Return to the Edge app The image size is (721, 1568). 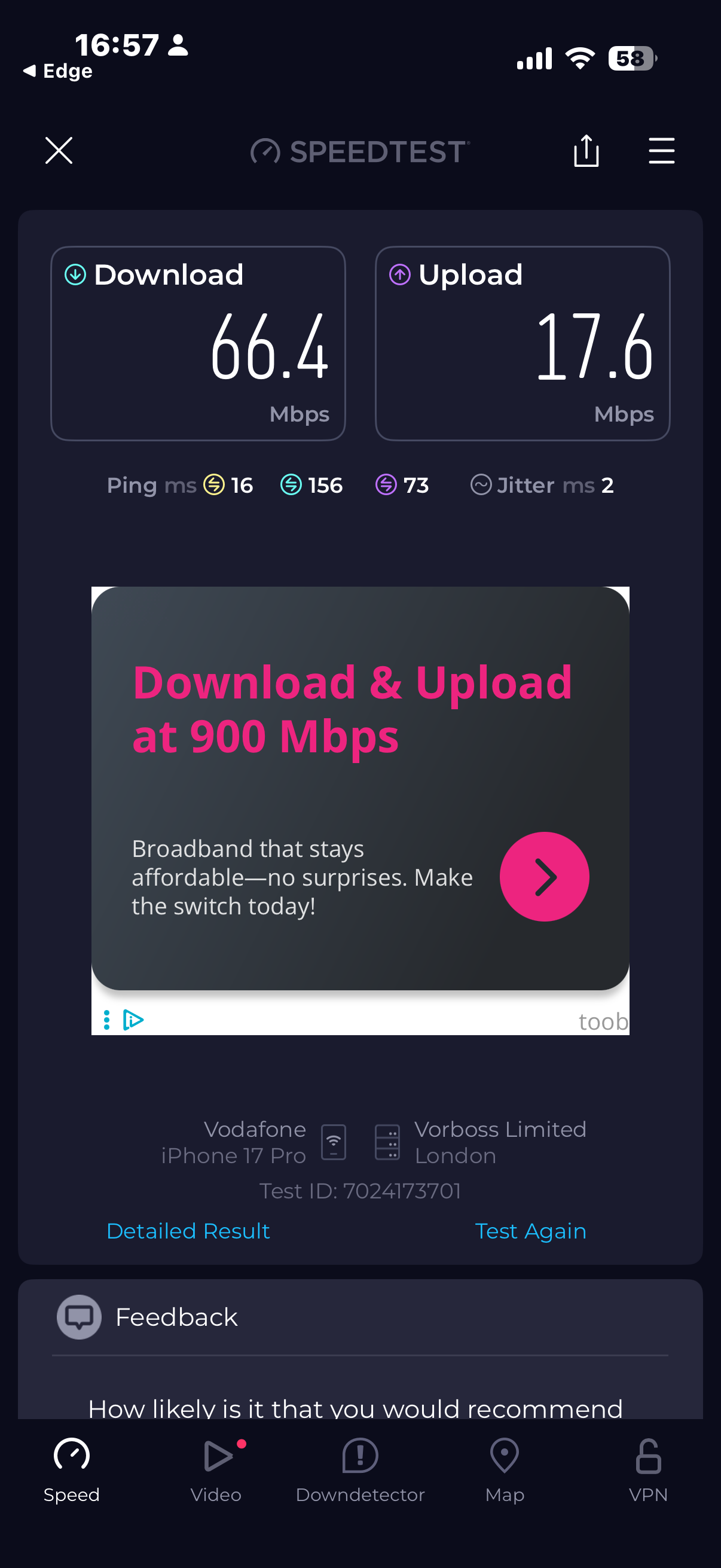point(59,71)
